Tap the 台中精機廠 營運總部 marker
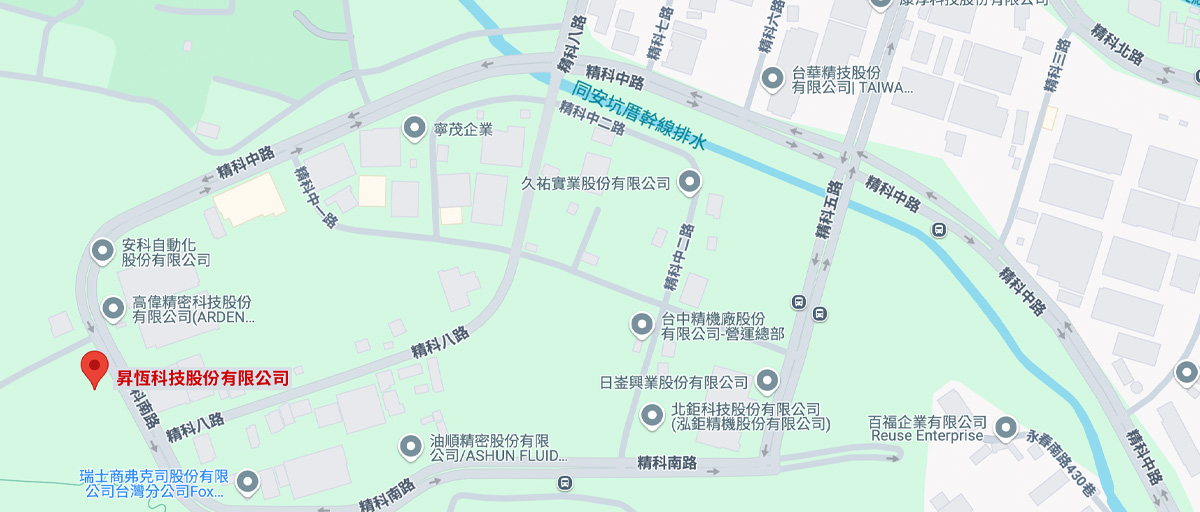The height and width of the screenshot is (512, 1200). tap(641, 324)
